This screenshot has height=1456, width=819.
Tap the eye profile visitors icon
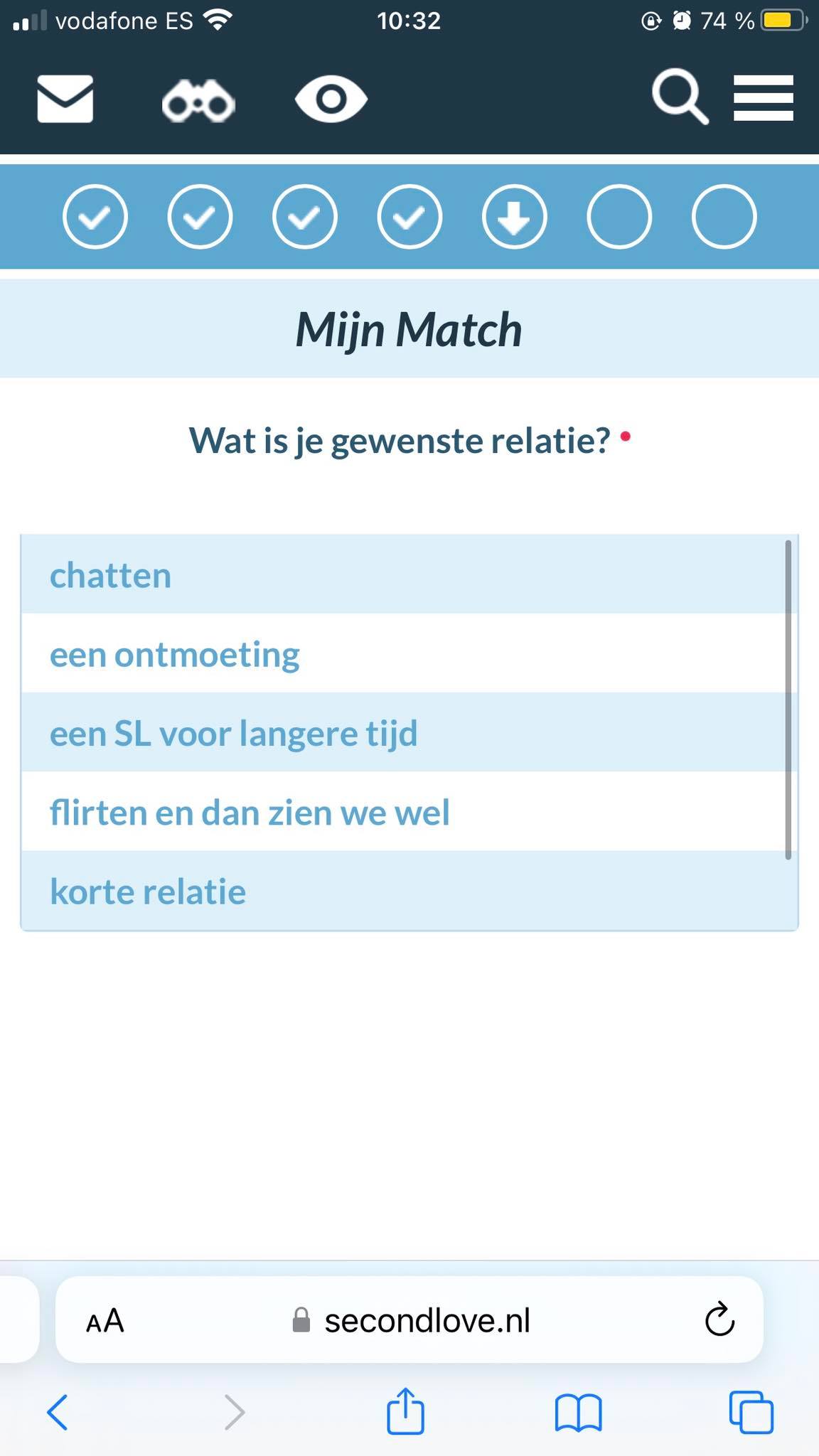(x=331, y=99)
